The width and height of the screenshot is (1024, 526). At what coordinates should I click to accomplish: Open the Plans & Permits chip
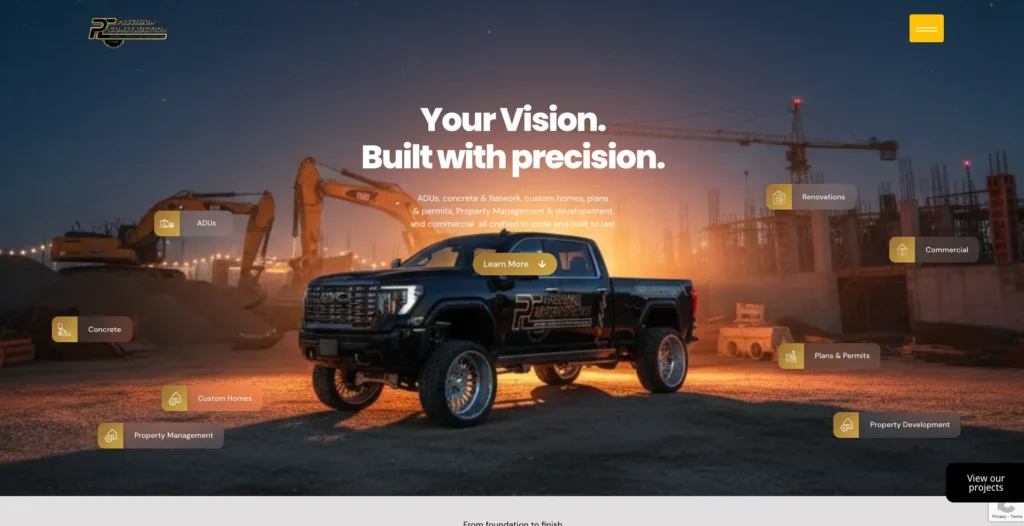tap(829, 356)
